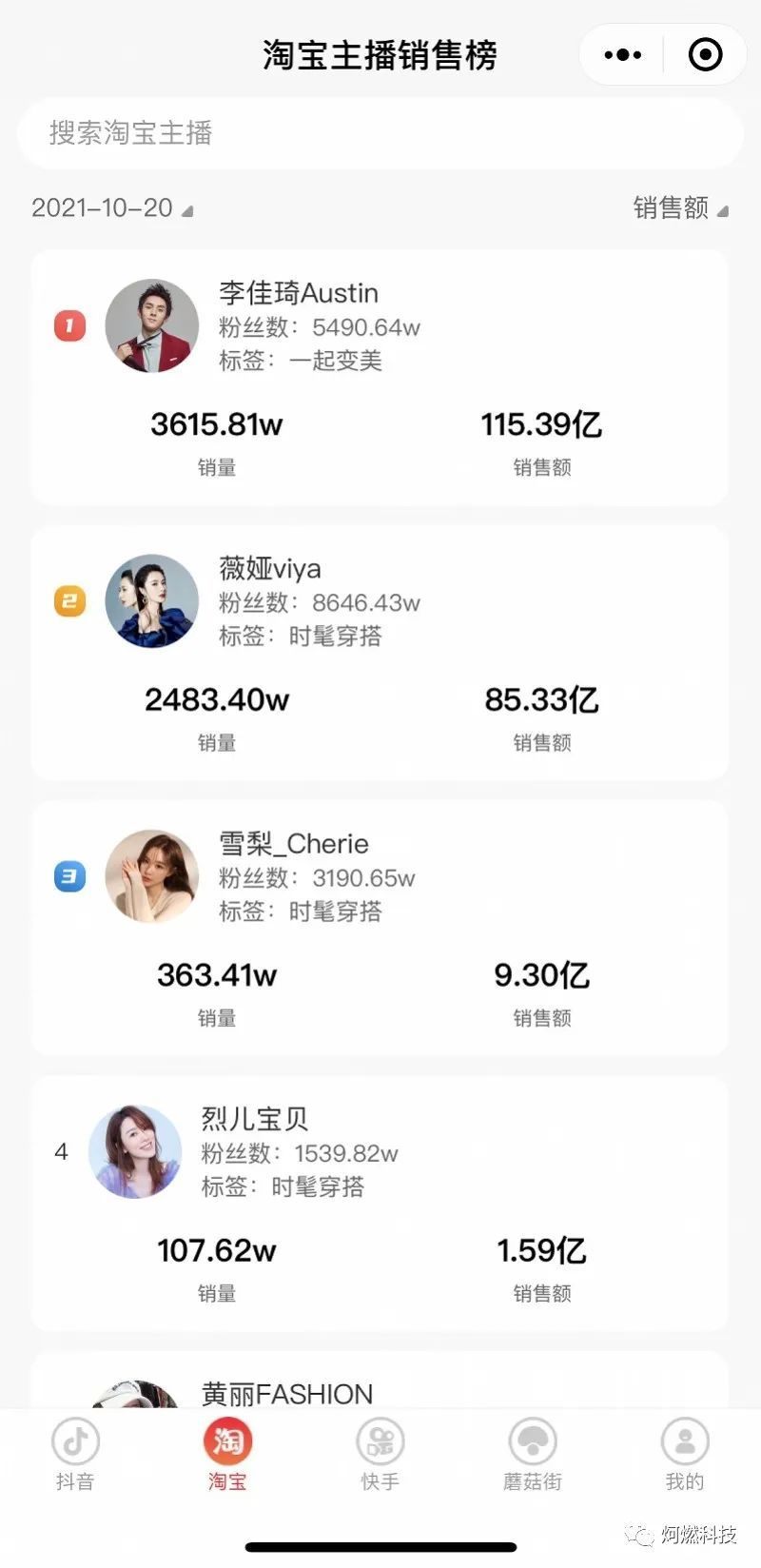Expand the 销售额 sort dropdown
Image resolution: width=761 pixels, height=1568 pixels.
pyautogui.click(x=680, y=208)
